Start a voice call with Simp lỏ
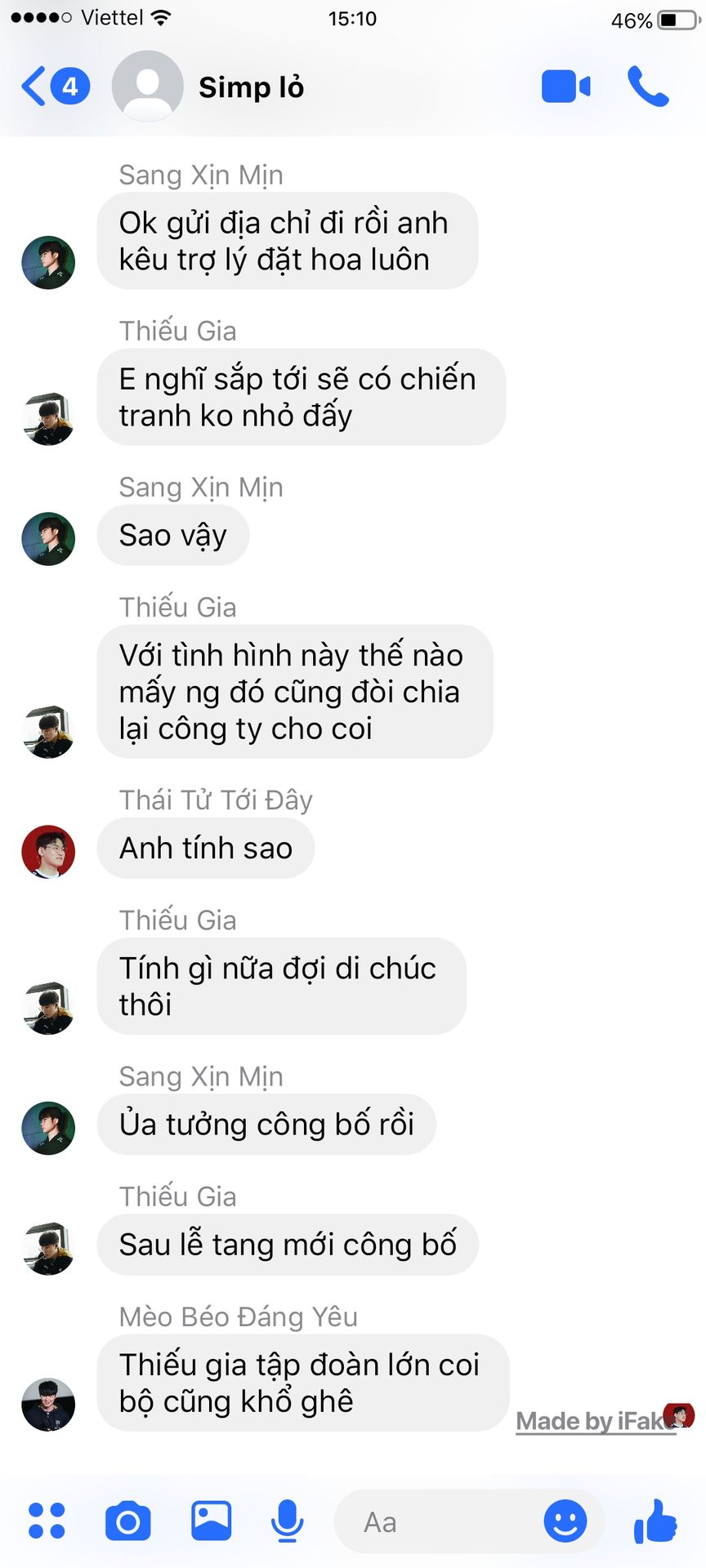 pos(648,87)
